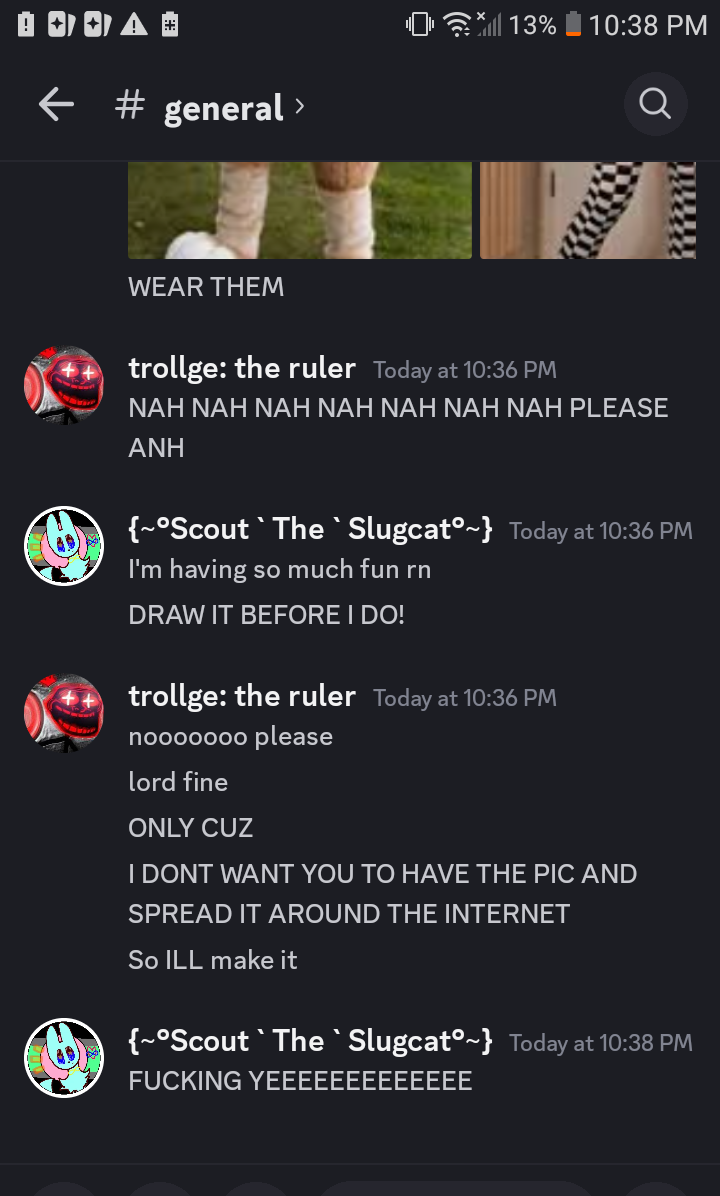Image resolution: width=720 pixels, height=1196 pixels.
Task: Open the #general channel details
Action: tap(222, 107)
